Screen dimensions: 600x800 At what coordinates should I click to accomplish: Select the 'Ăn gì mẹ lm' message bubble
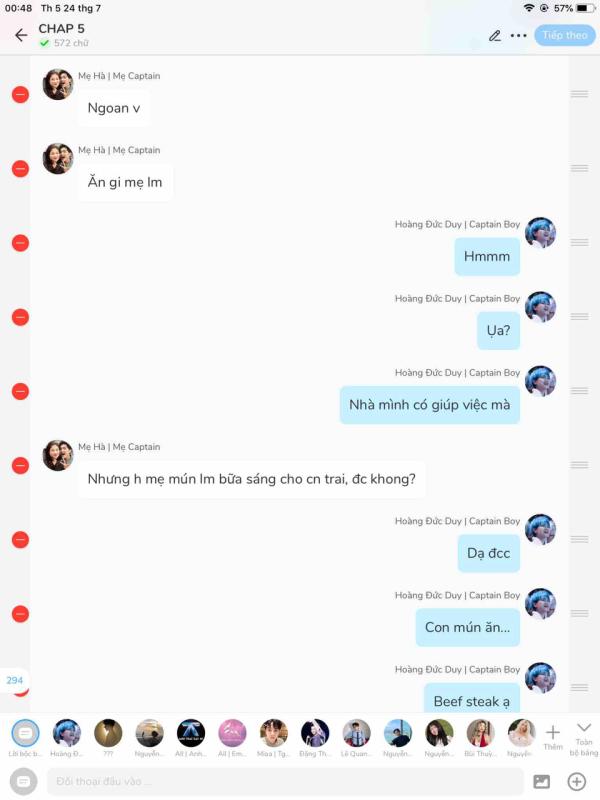[x=125, y=182]
